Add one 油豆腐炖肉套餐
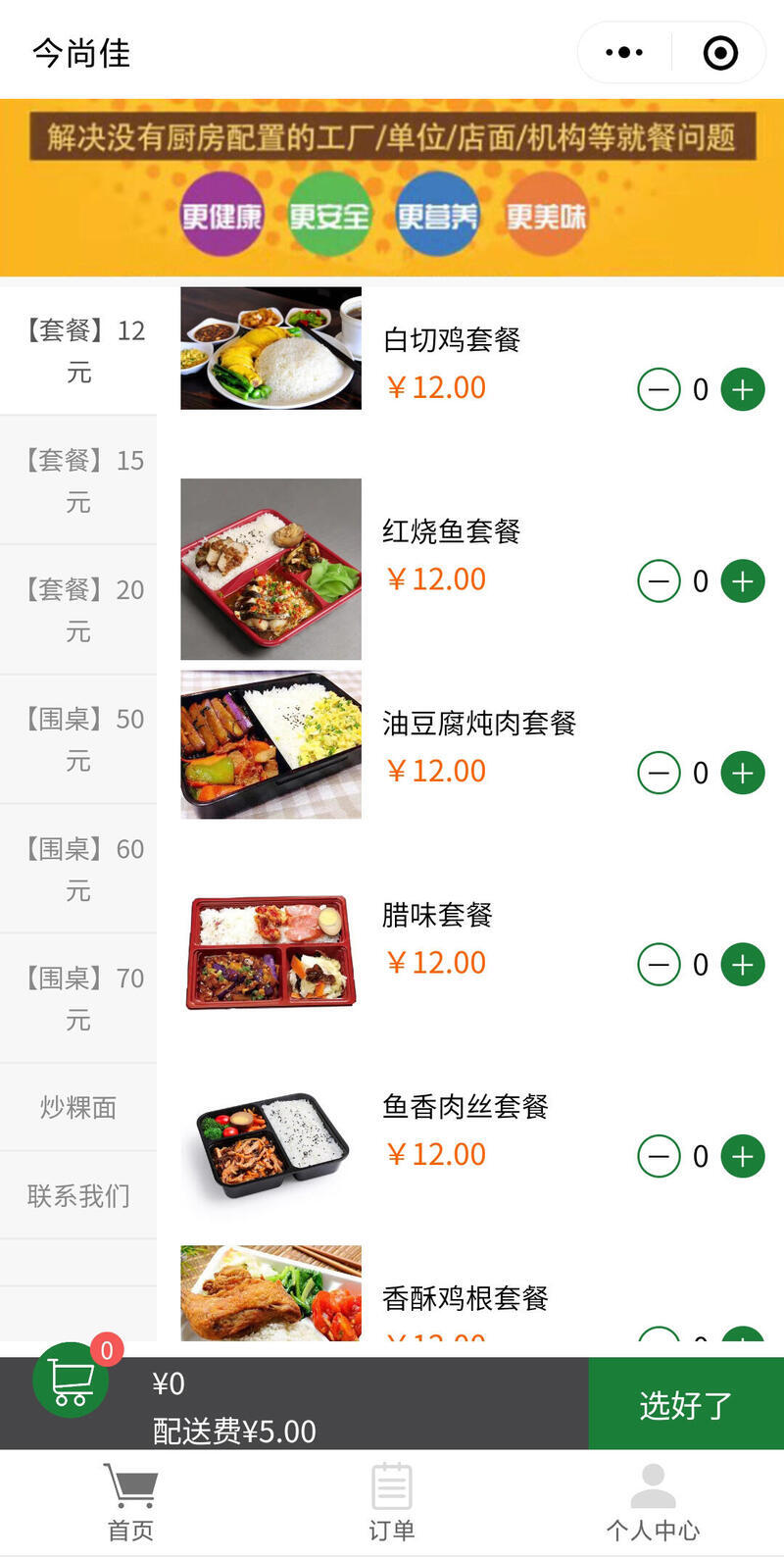Viewport: 784px width, 1557px height. click(743, 774)
